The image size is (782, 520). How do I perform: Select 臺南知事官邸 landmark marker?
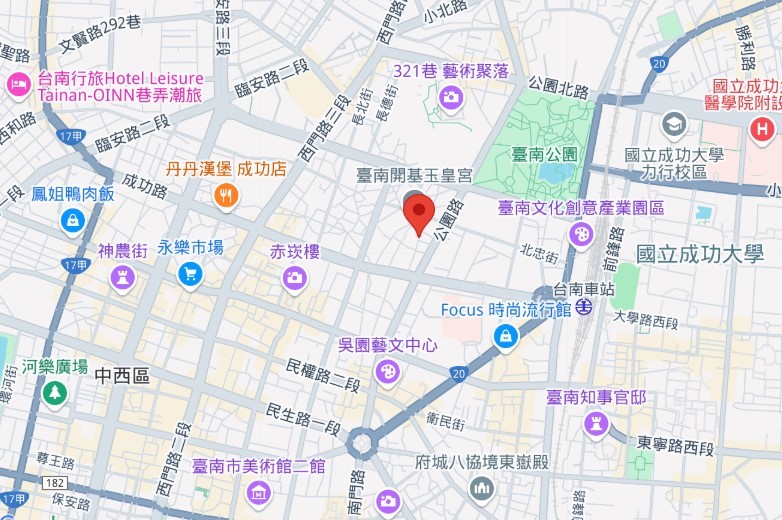pos(596,424)
